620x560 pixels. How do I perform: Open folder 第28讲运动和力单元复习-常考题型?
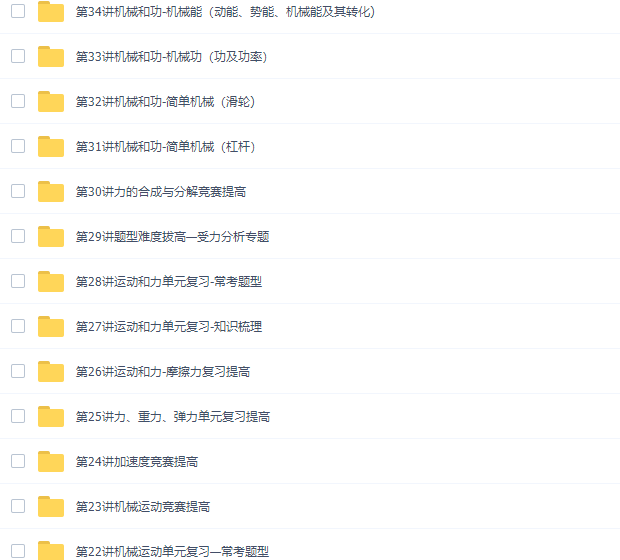(168, 282)
